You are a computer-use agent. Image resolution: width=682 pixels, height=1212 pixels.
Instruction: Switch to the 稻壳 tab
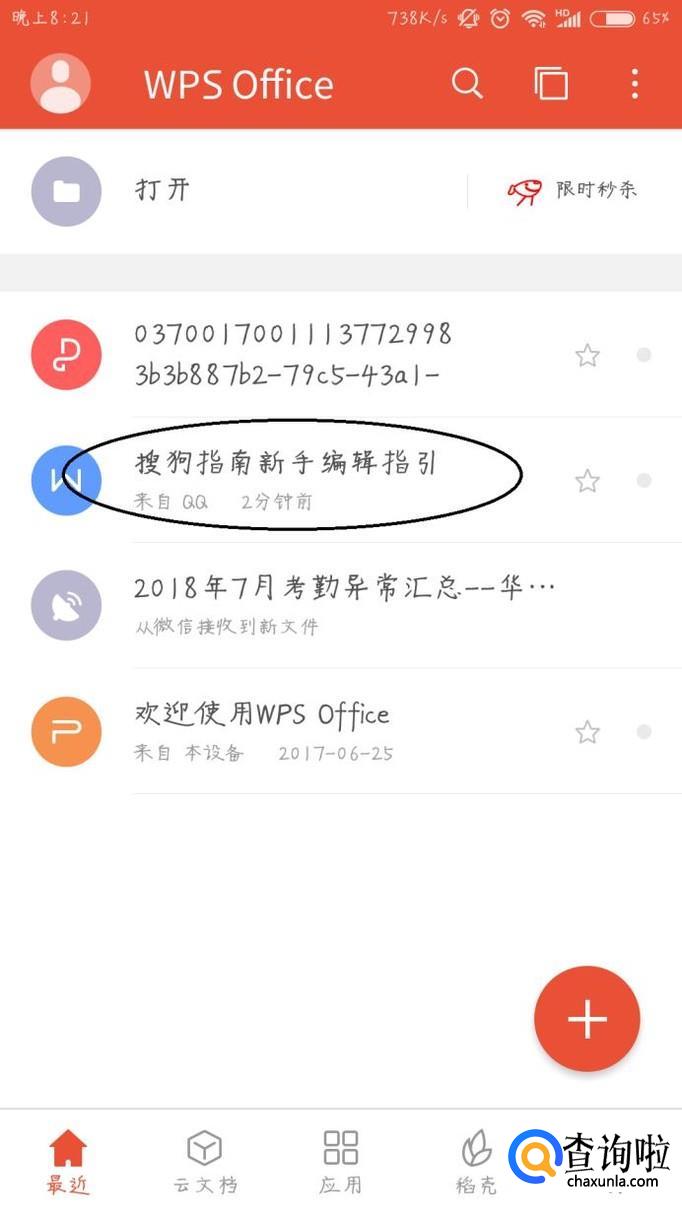click(475, 1162)
